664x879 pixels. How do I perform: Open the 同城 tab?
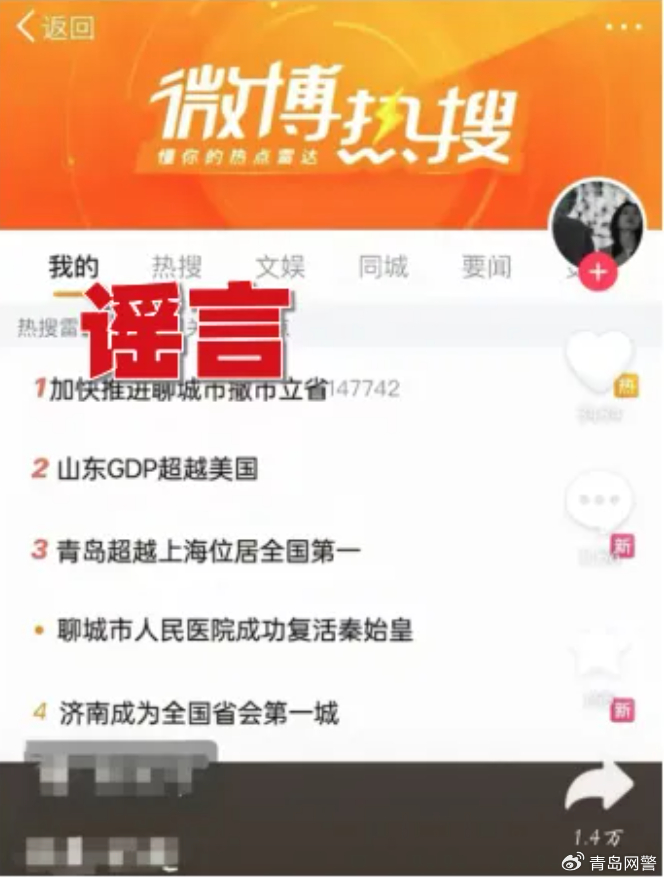click(x=383, y=267)
